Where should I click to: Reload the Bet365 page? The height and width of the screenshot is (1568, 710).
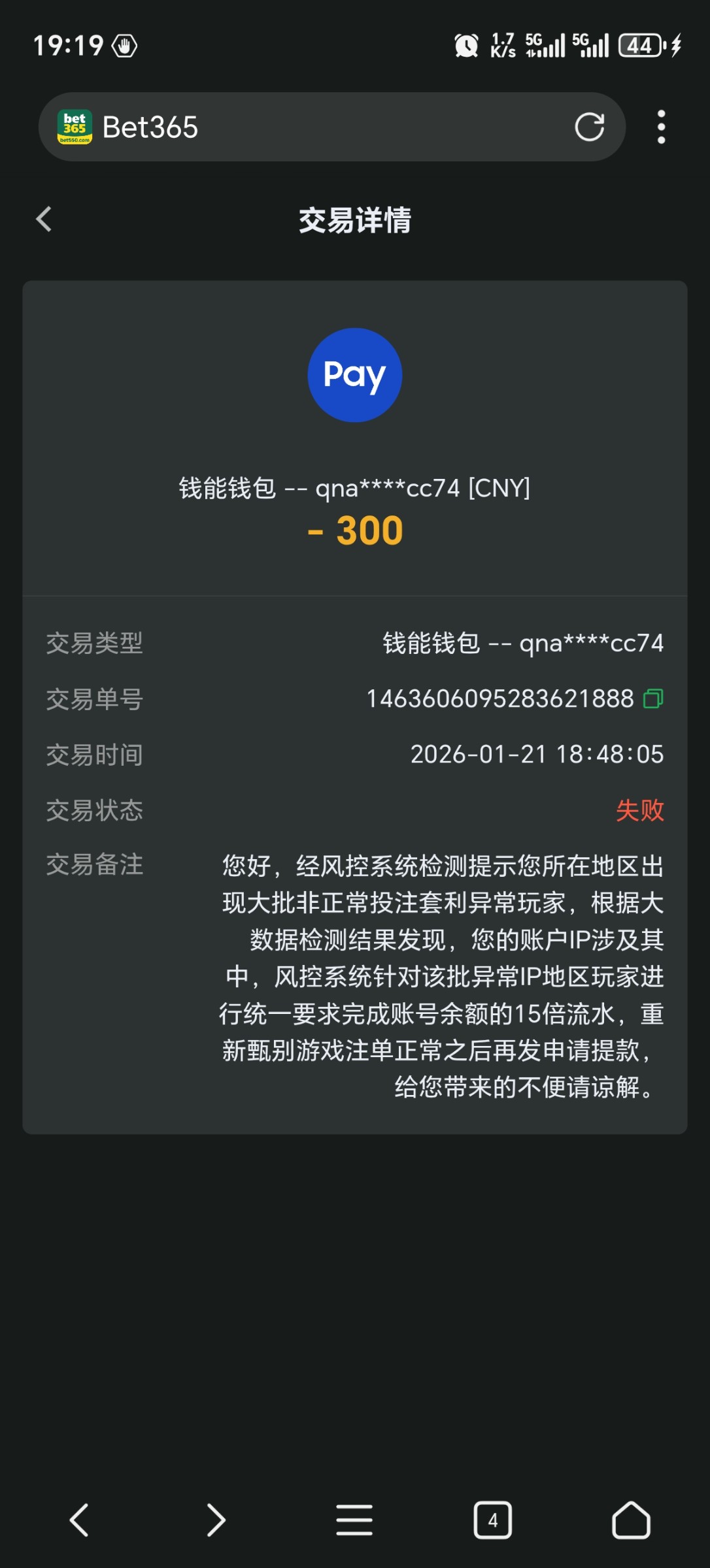pos(589,127)
